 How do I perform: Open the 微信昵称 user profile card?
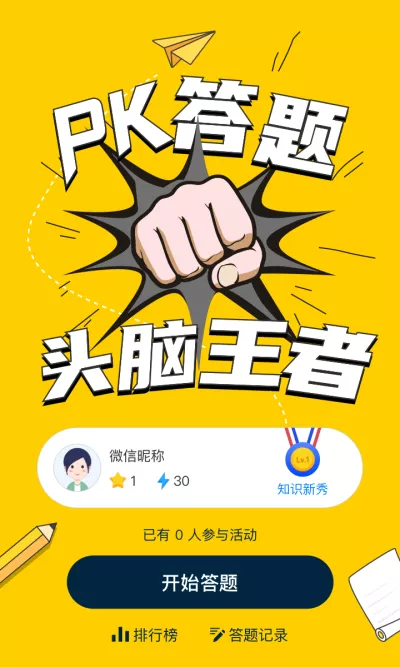200,468
